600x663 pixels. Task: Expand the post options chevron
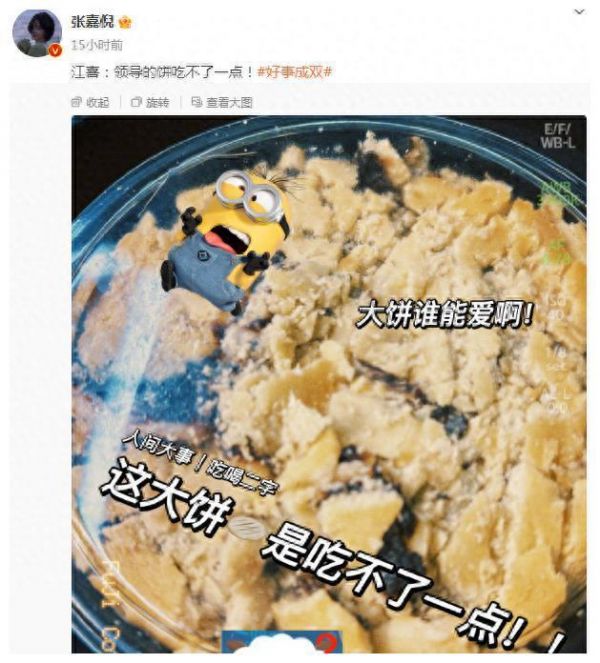click(579, 12)
